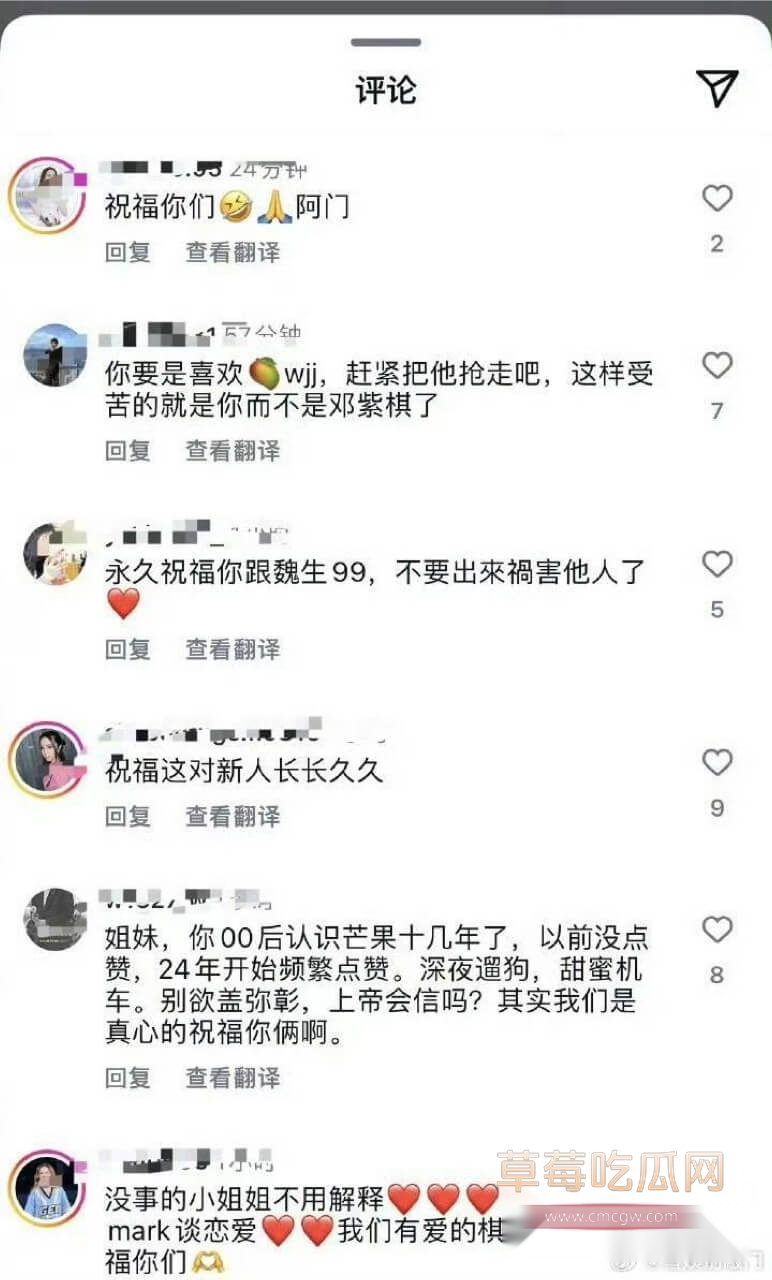Tap 查看翻译 under 祝福这对新人长长久久

pyautogui.click(x=231, y=817)
